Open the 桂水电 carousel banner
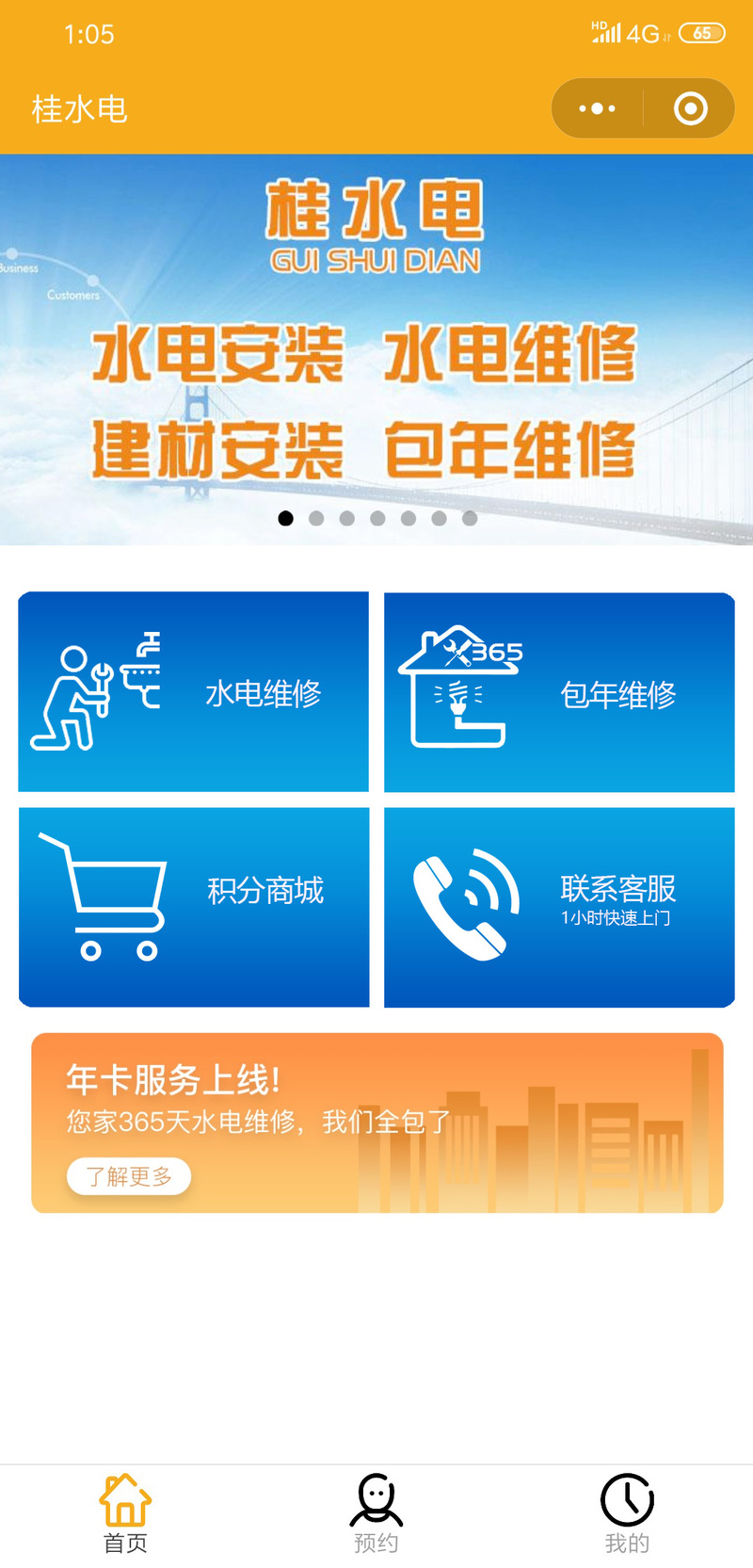 coord(376,348)
